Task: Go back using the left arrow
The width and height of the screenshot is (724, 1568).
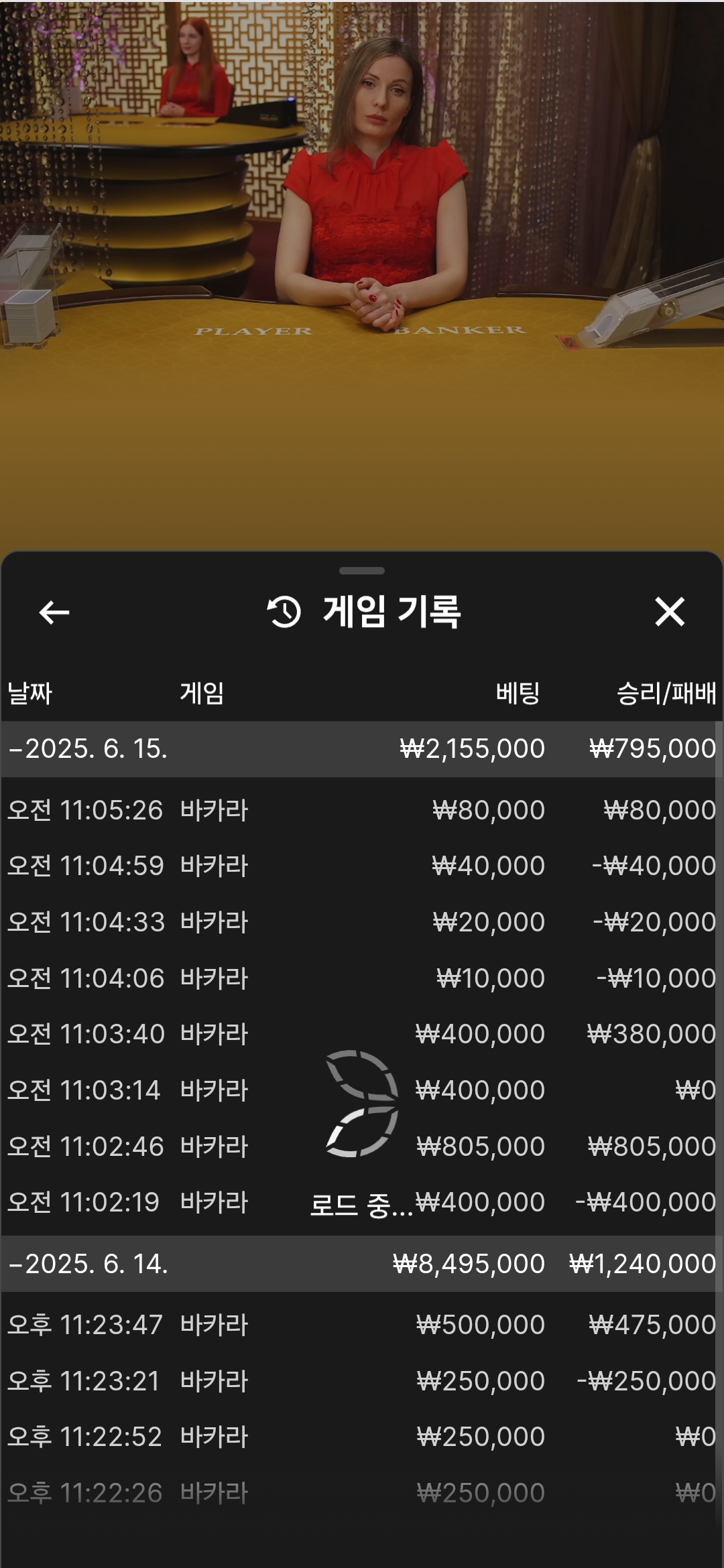Action: click(x=54, y=612)
